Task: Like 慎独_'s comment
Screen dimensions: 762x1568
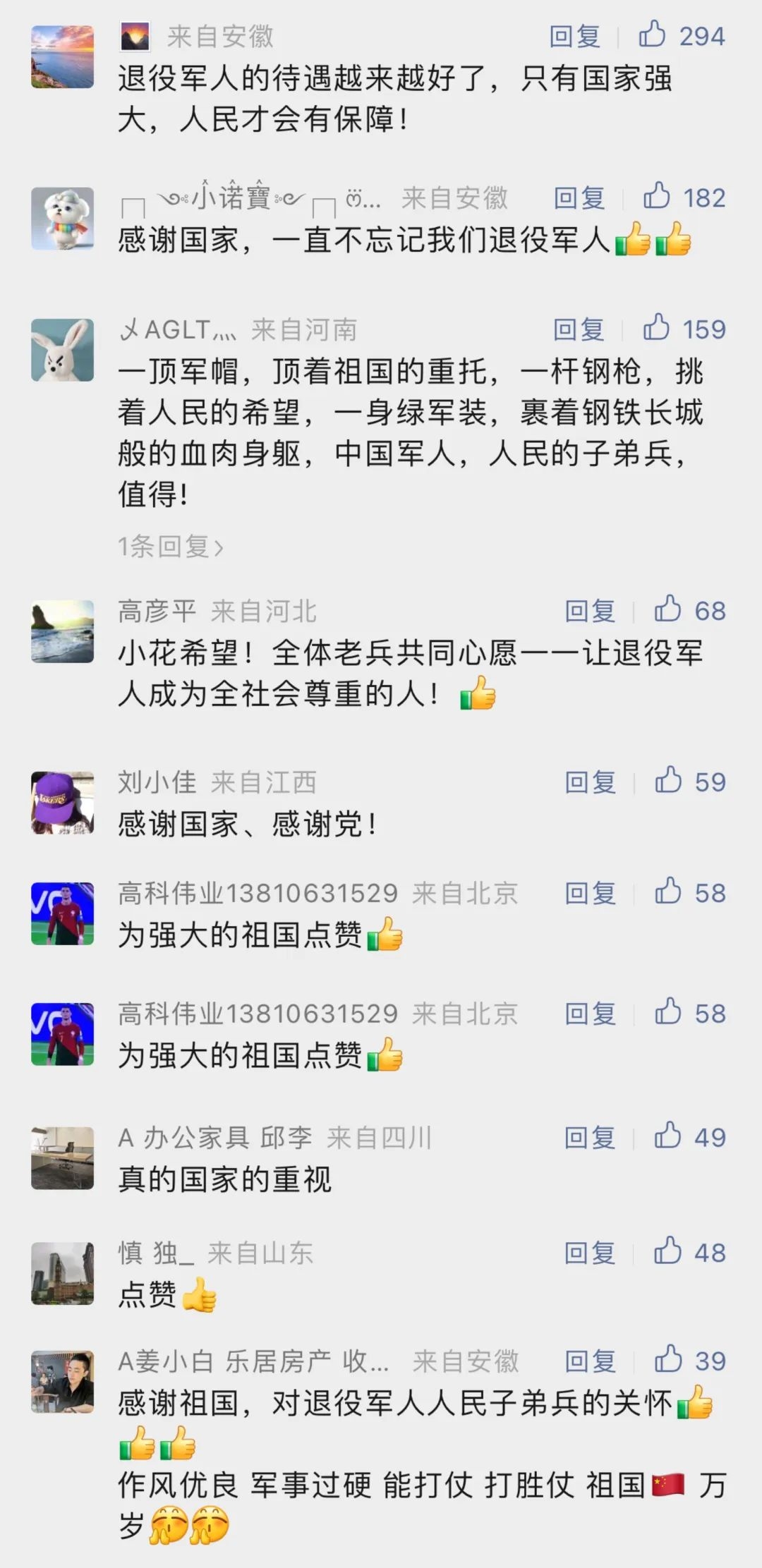Action: [x=667, y=1252]
